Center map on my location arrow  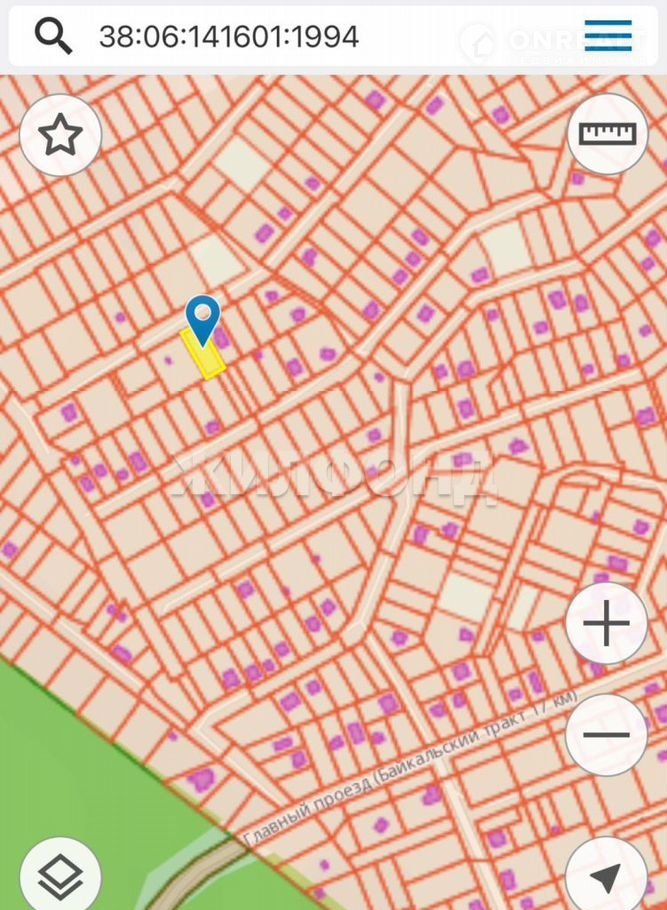click(606, 877)
